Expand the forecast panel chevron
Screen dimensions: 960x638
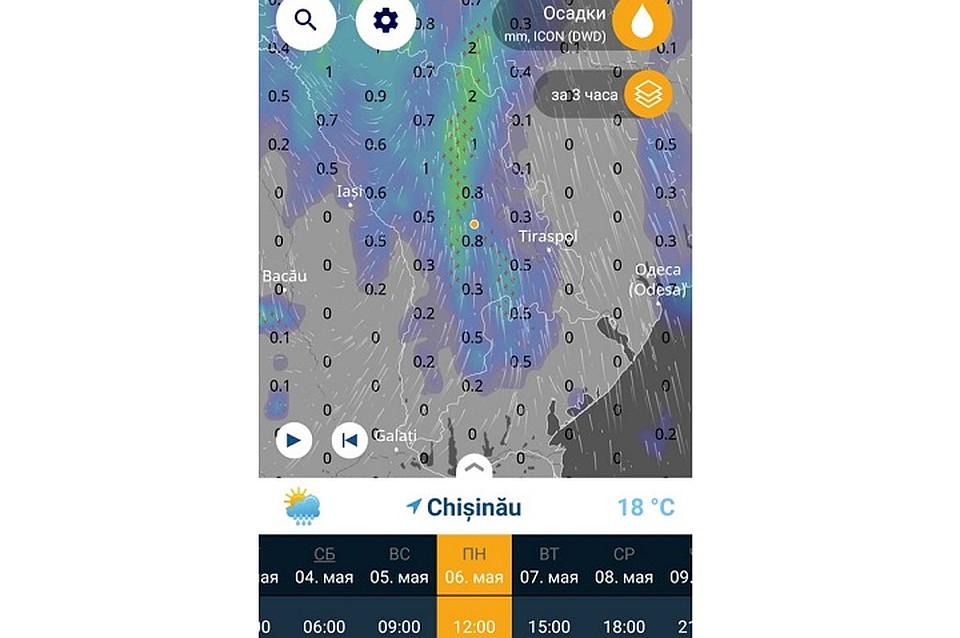point(474,466)
